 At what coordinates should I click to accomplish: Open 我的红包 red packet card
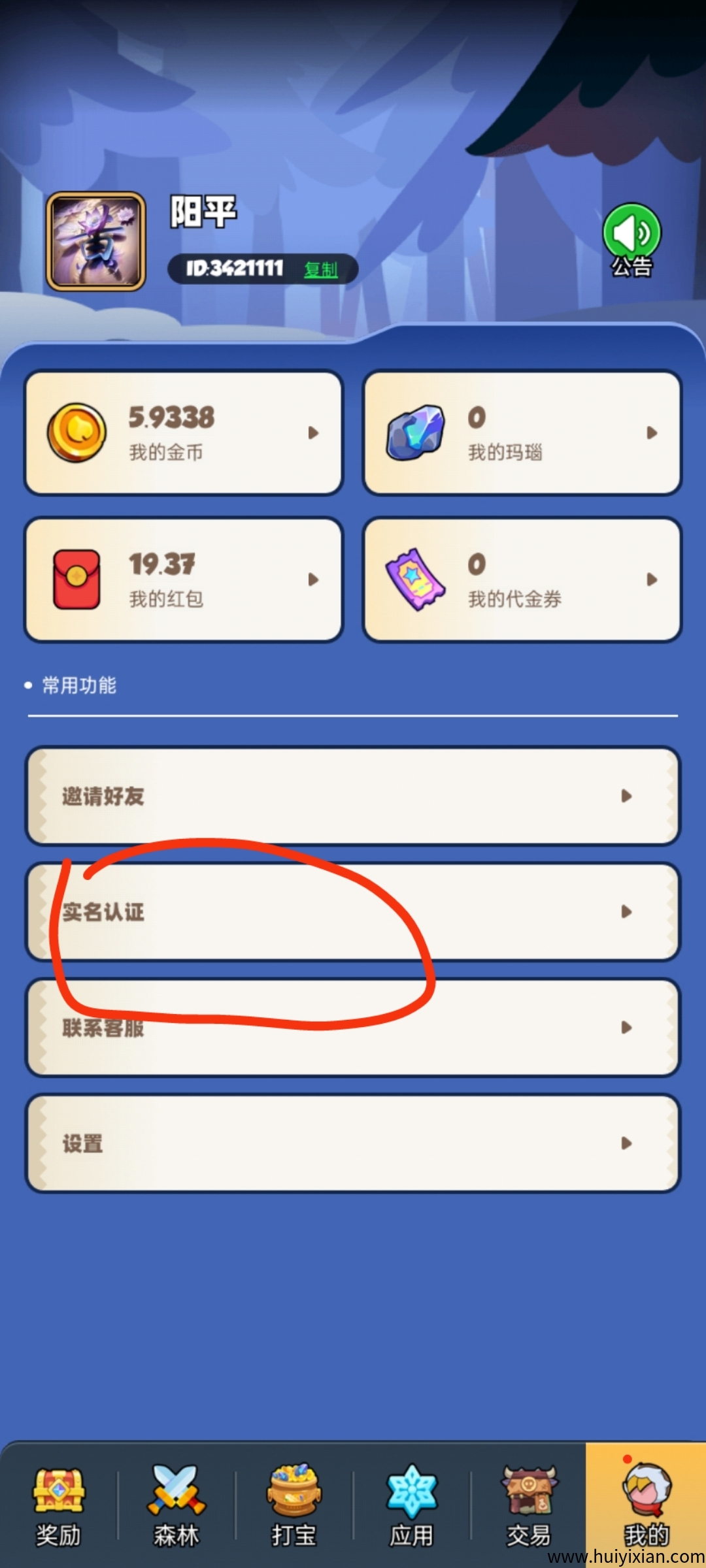(184, 580)
